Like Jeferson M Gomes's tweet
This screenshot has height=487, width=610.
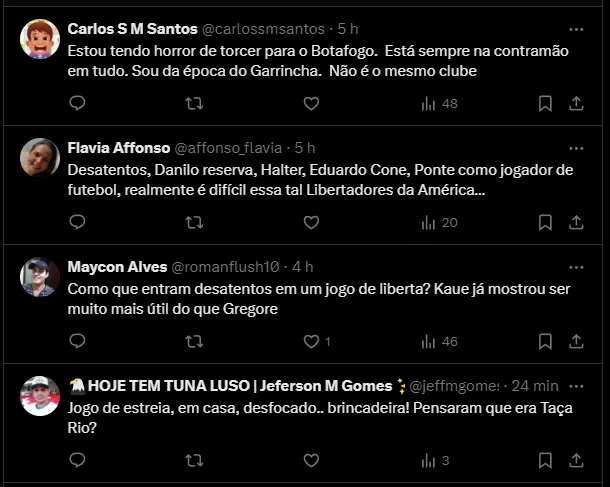tap(311, 460)
